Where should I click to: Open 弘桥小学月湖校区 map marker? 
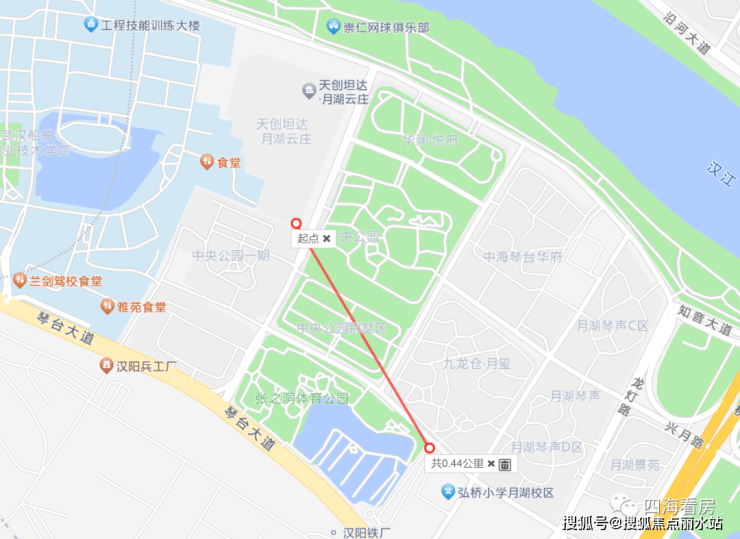tap(449, 491)
